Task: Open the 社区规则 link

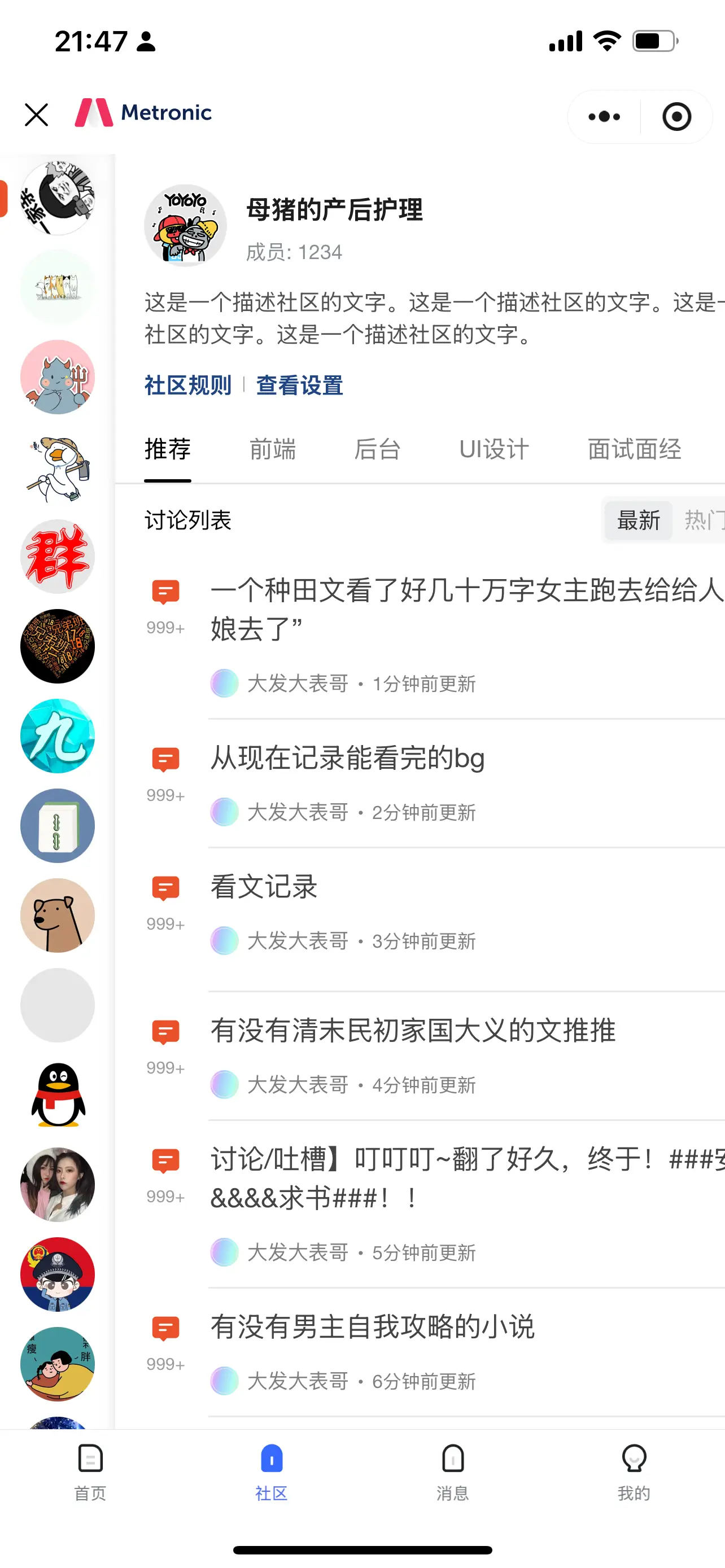Action: (x=187, y=386)
